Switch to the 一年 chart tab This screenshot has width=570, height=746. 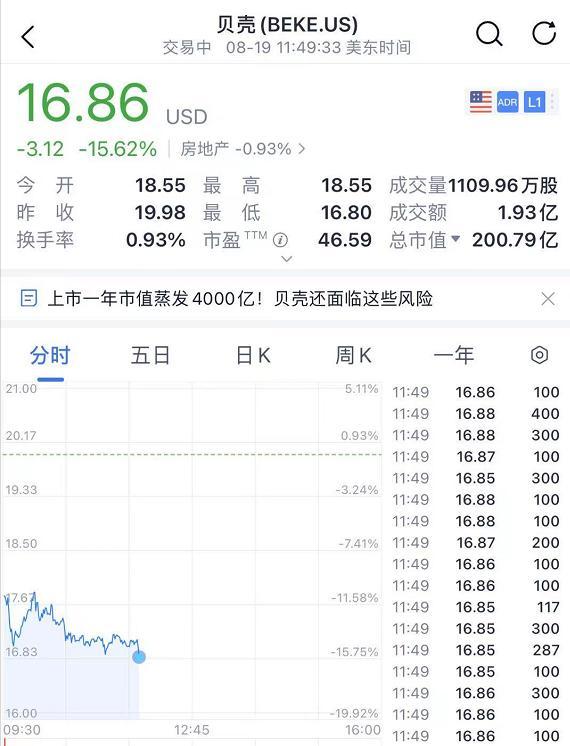453,355
